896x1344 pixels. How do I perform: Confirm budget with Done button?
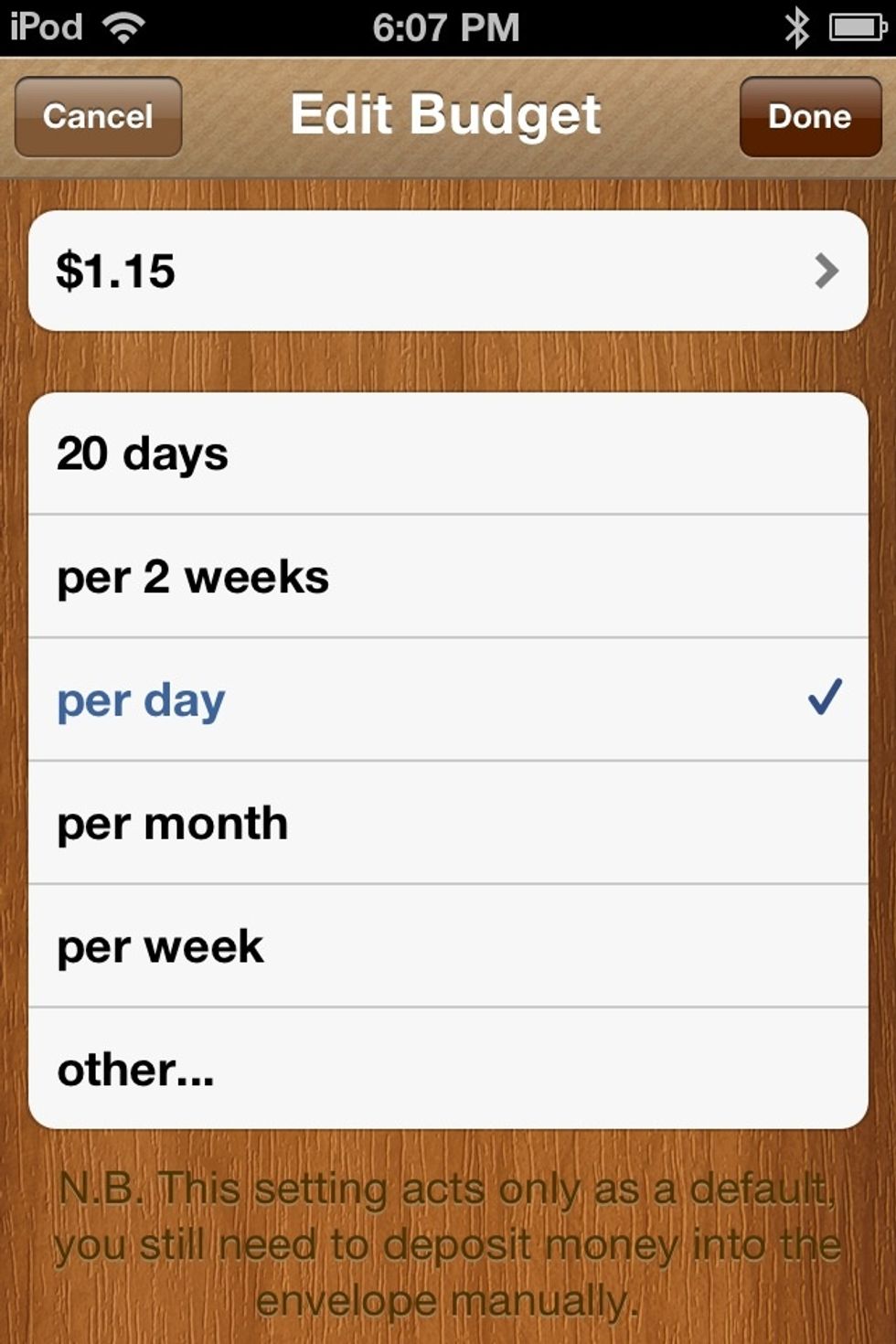click(810, 117)
